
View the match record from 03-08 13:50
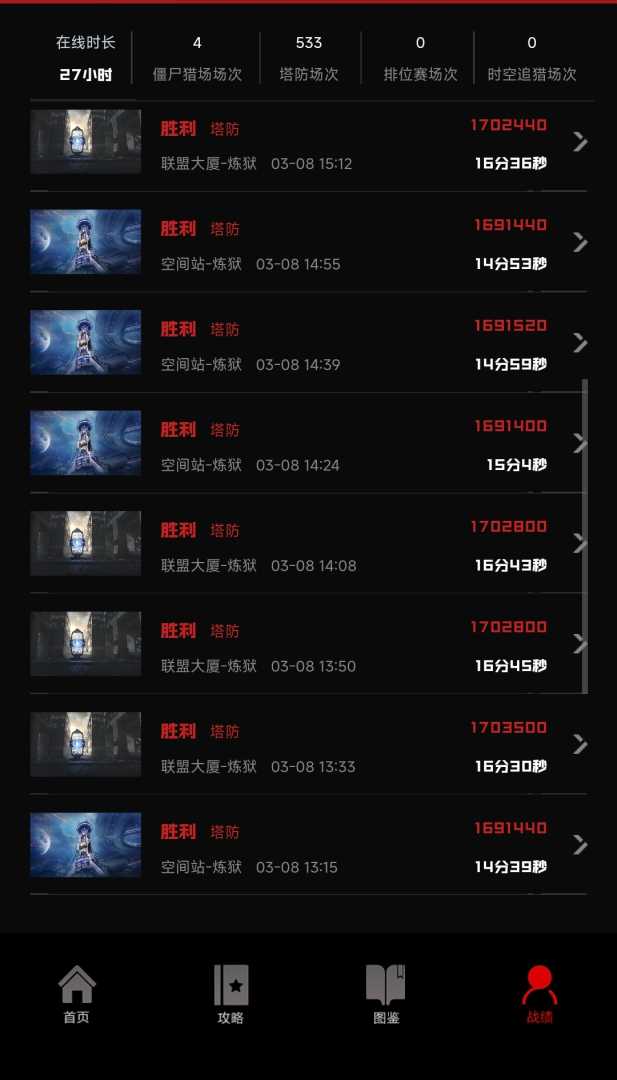pyautogui.click(x=308, y=645)
